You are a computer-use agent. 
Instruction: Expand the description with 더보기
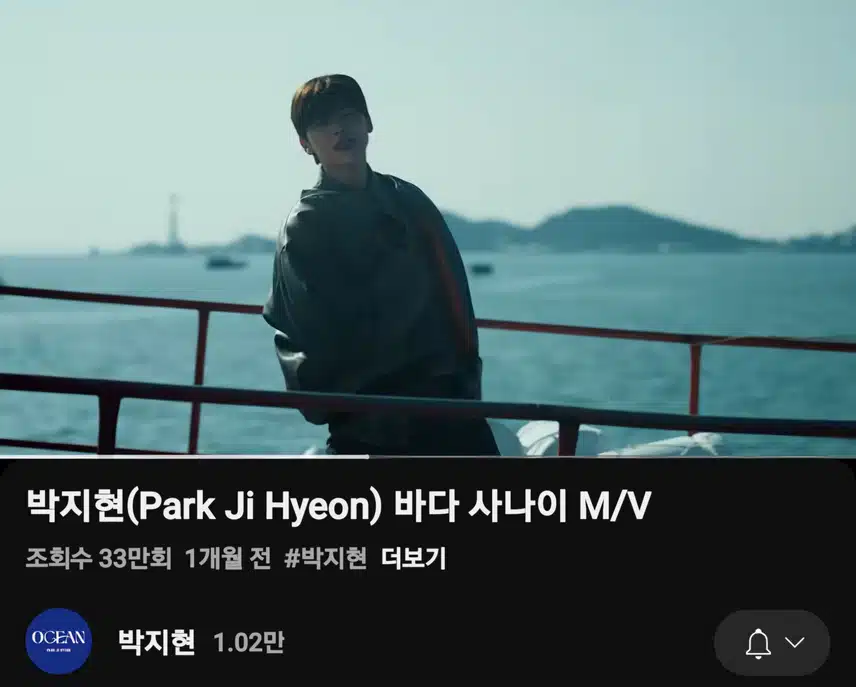point(413,559)
